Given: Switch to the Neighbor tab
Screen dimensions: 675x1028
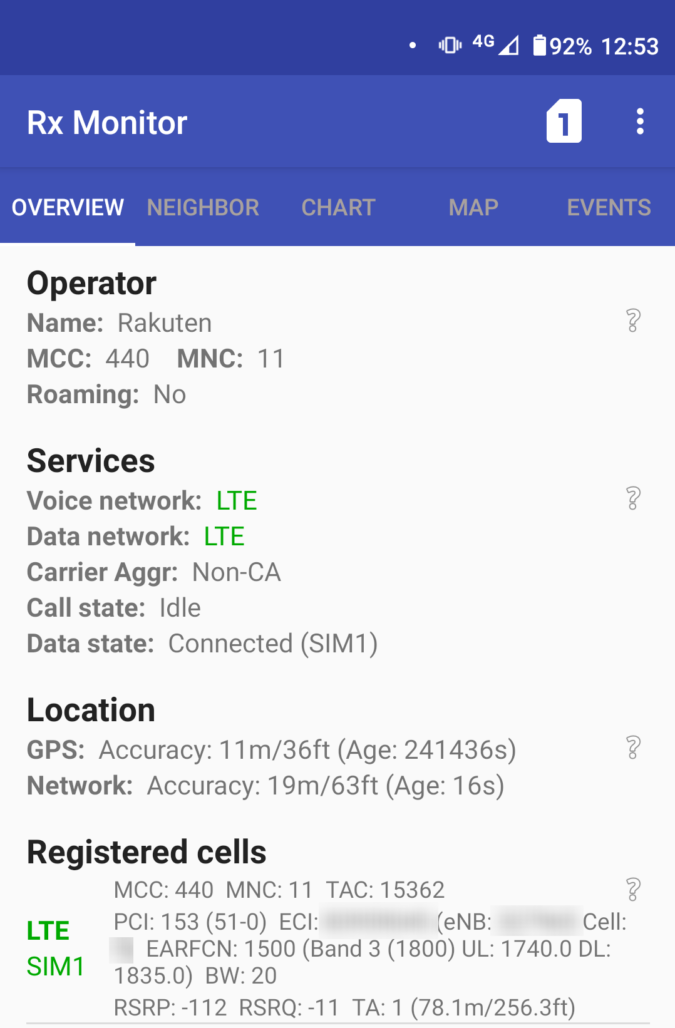Looking at the screenshot, I should 203,208.
